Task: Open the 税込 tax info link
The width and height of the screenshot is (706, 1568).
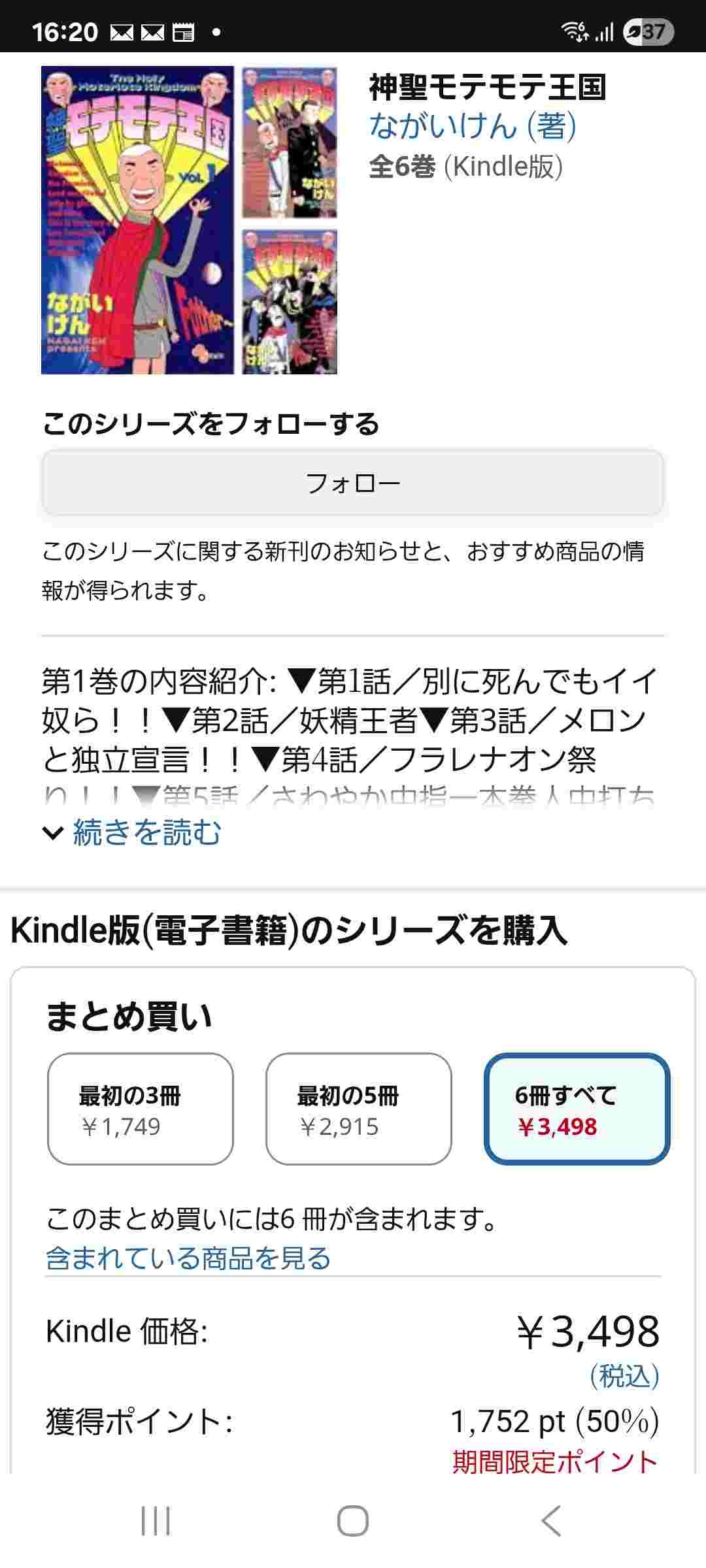Action: click(624, 1376)
